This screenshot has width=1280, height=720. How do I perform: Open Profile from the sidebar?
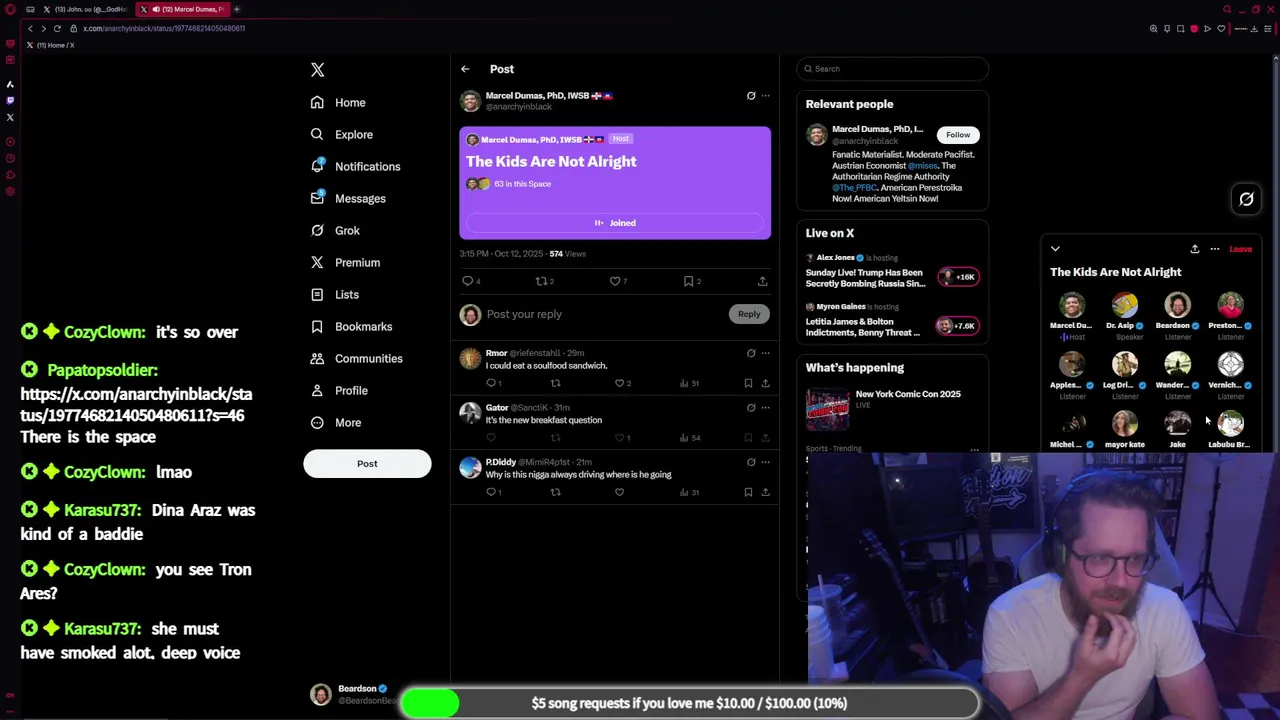(351, 390)
